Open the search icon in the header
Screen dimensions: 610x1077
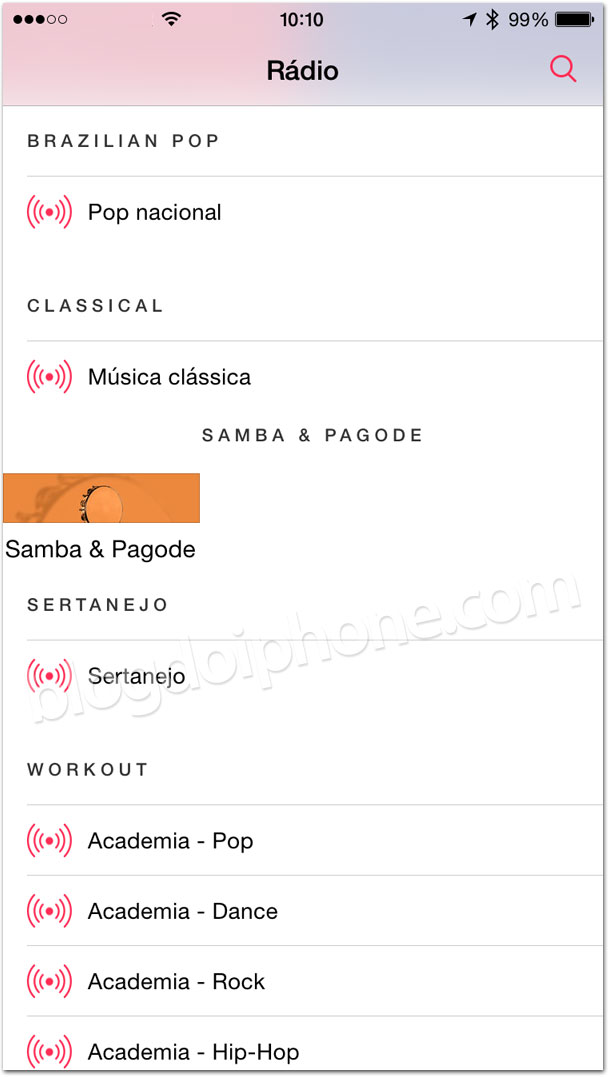point(563,69)
